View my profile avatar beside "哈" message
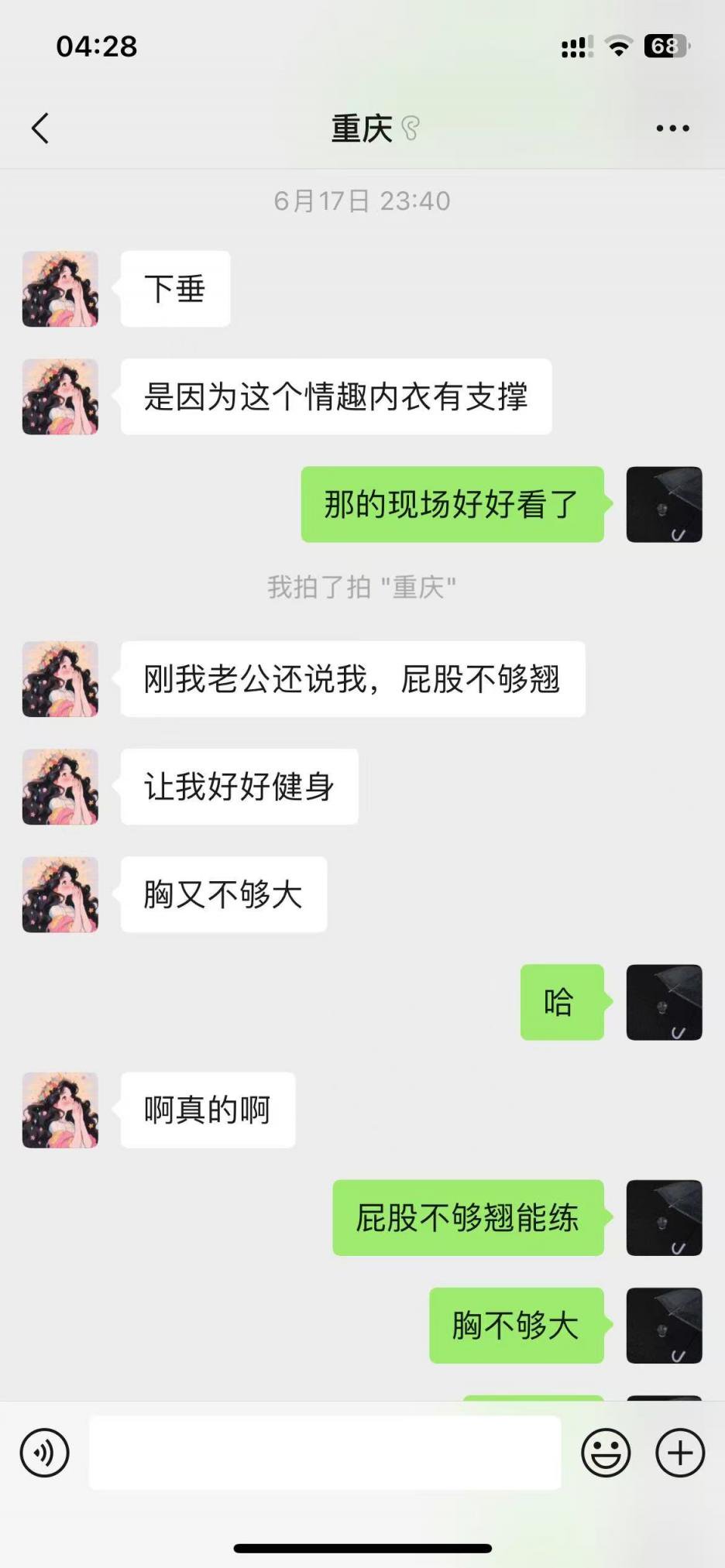The height and width of the screenshot is (1568, 725). coord(664,1002)
